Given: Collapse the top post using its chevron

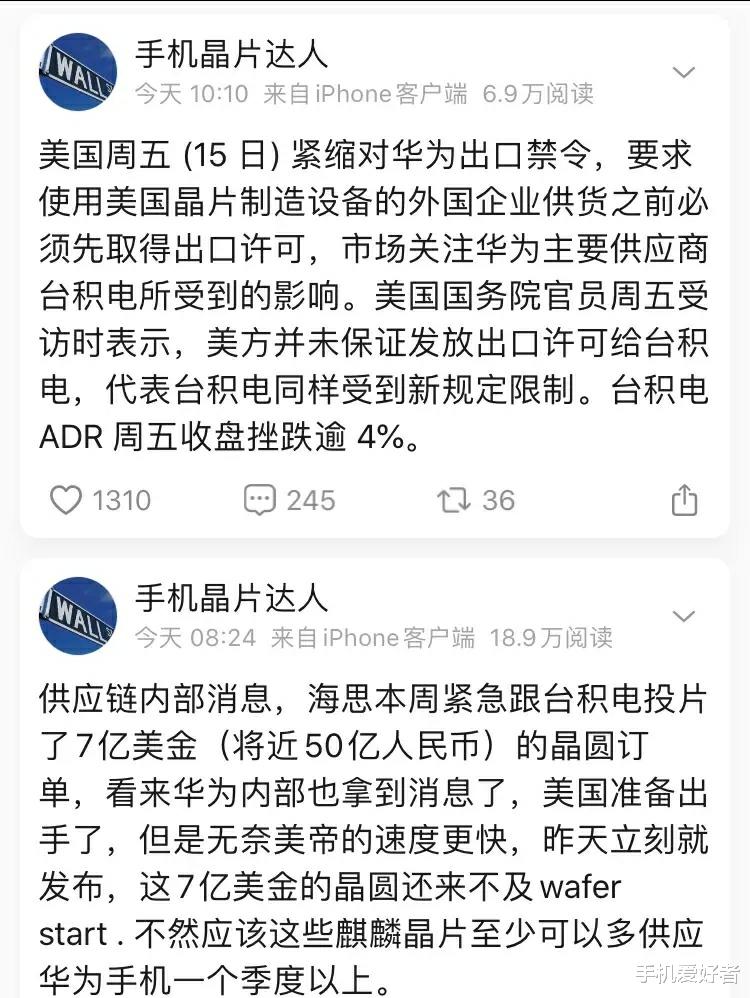Looking at the screenshot, I should point(684,72).
